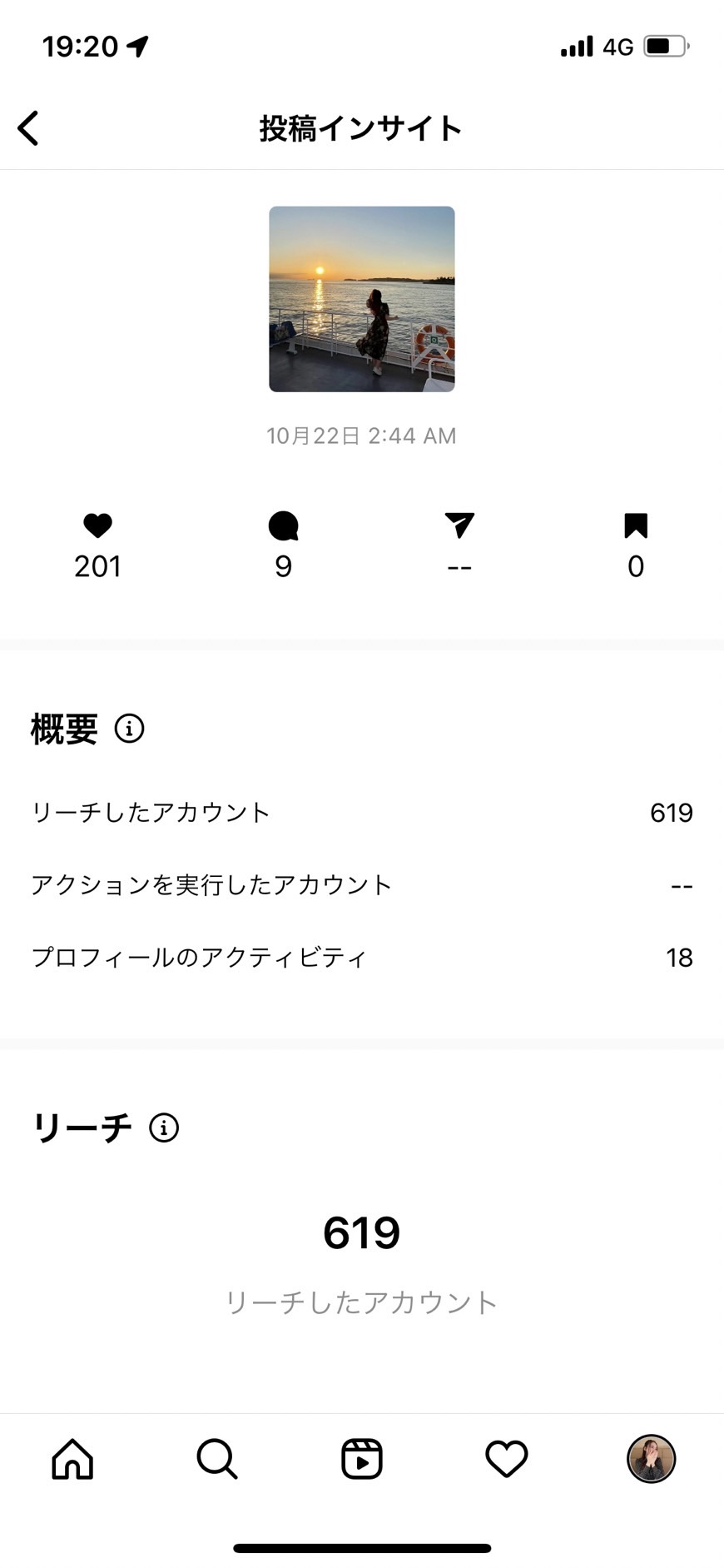Open info icon next to 概要
The height and width of the screenshot is (1568, 724).
coord(129,729)
